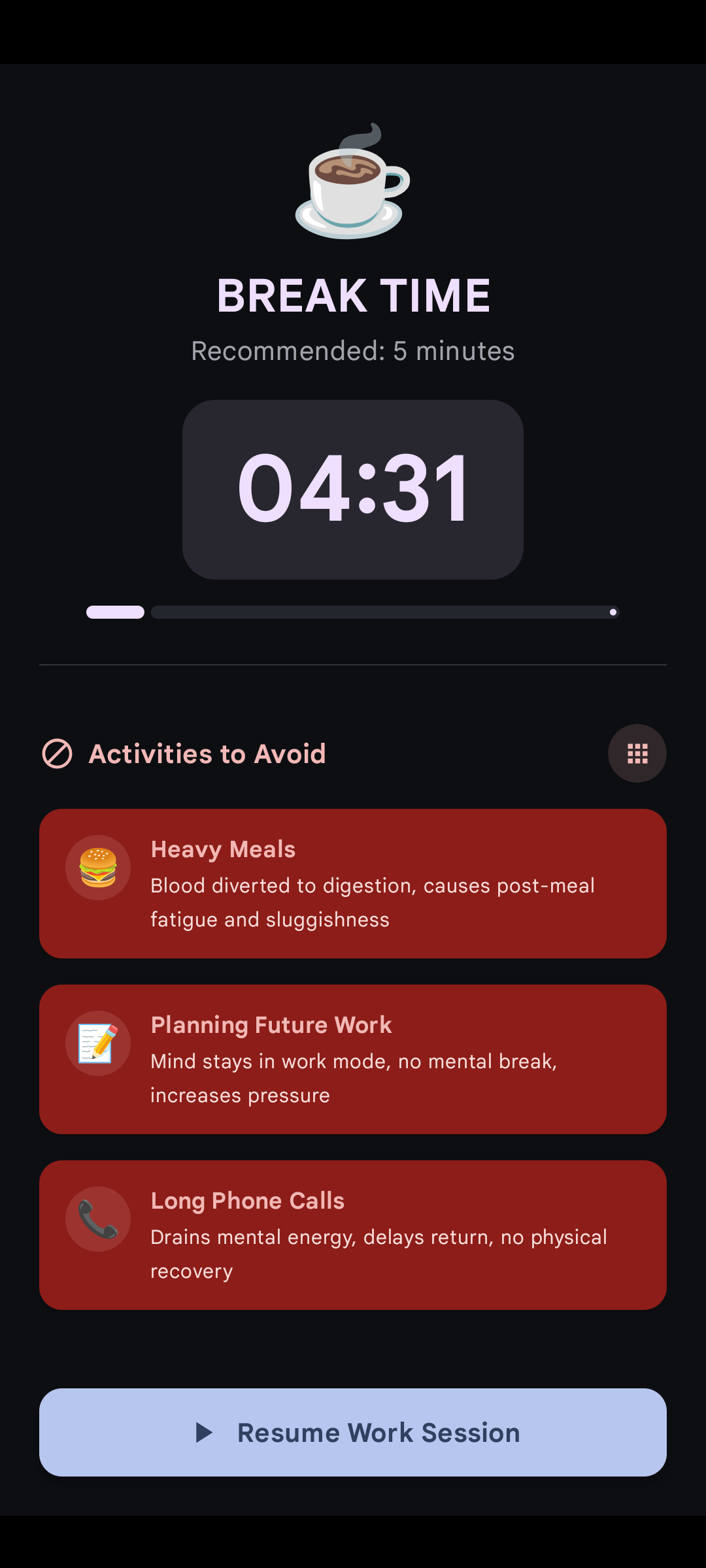This screenshot has height=1568, width=706.
Task: Click the BREAK TIME heading
Action: click(x=353, y=294)
